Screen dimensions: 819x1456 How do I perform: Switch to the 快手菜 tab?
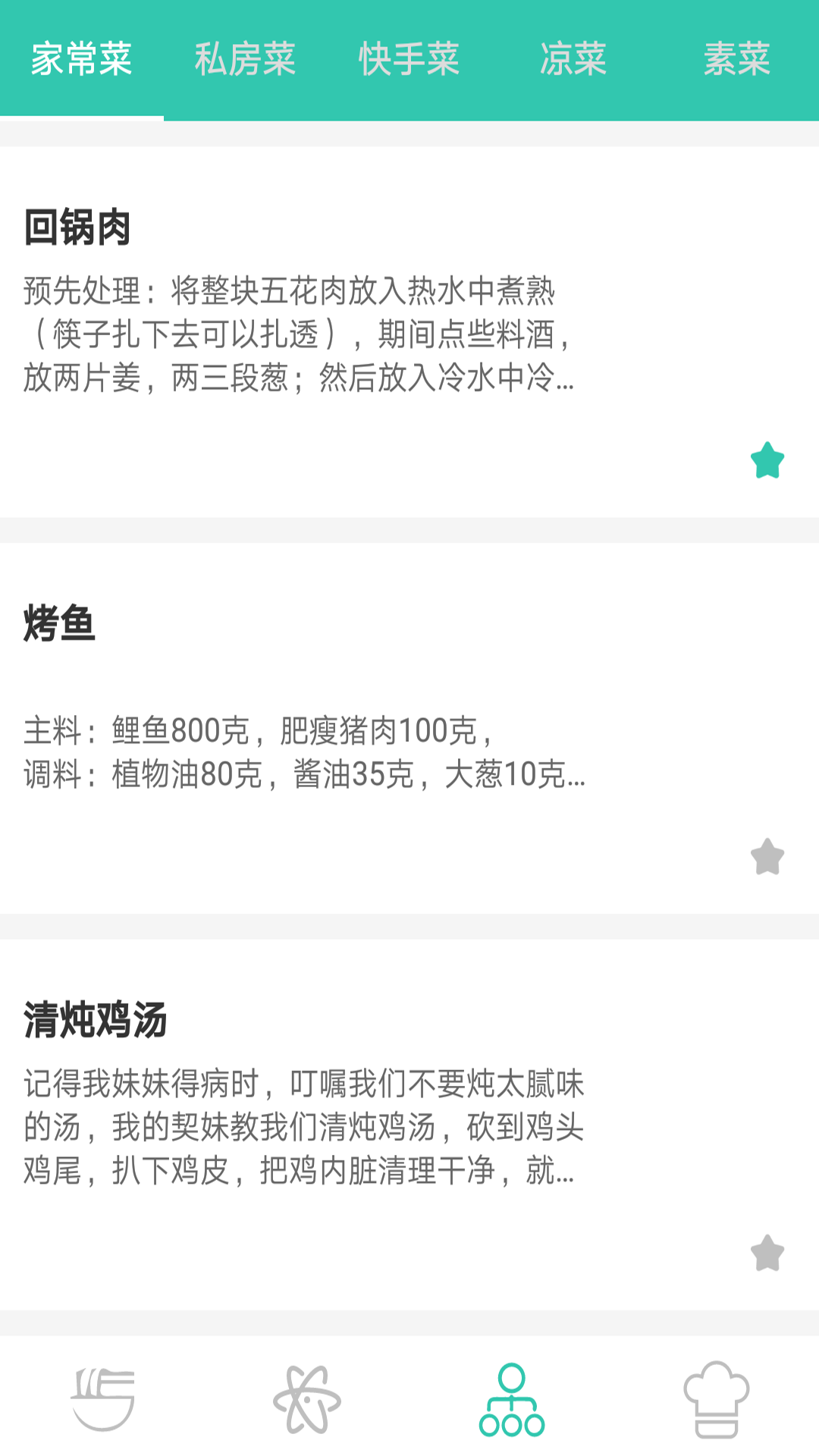pos(409,59)
